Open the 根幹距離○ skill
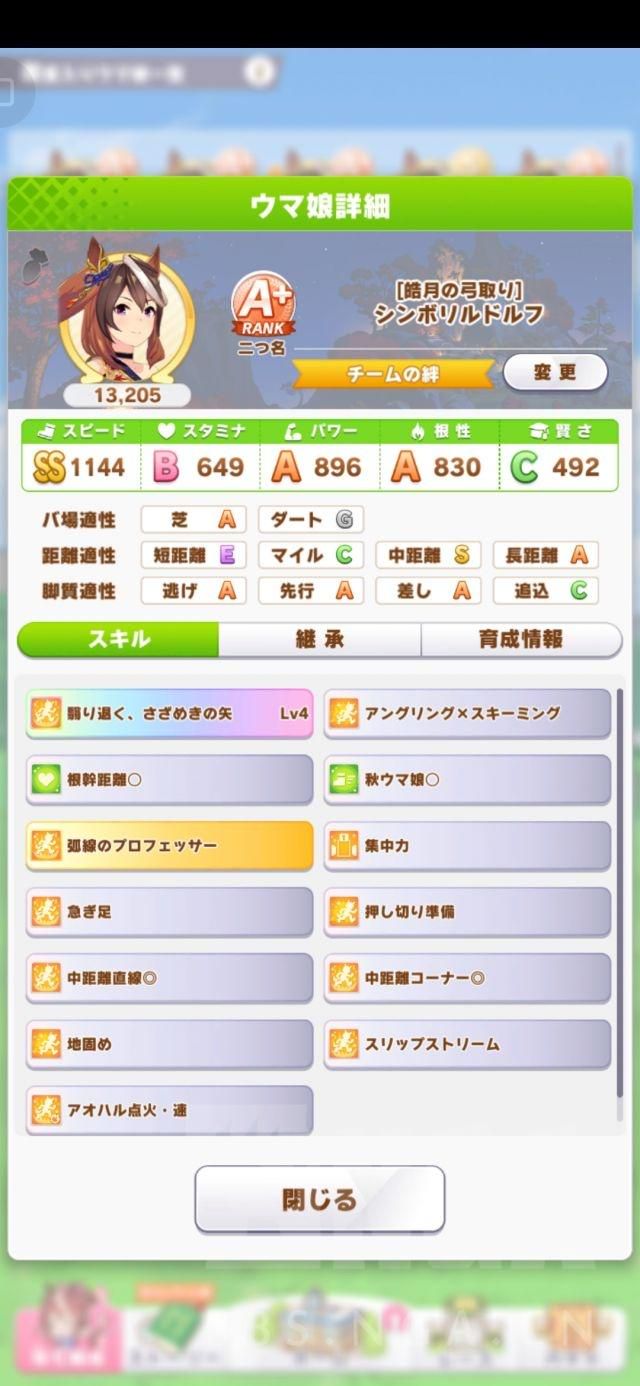This screenshot has width=640, height=1386. pyautogui.click(x=169, y=780)
